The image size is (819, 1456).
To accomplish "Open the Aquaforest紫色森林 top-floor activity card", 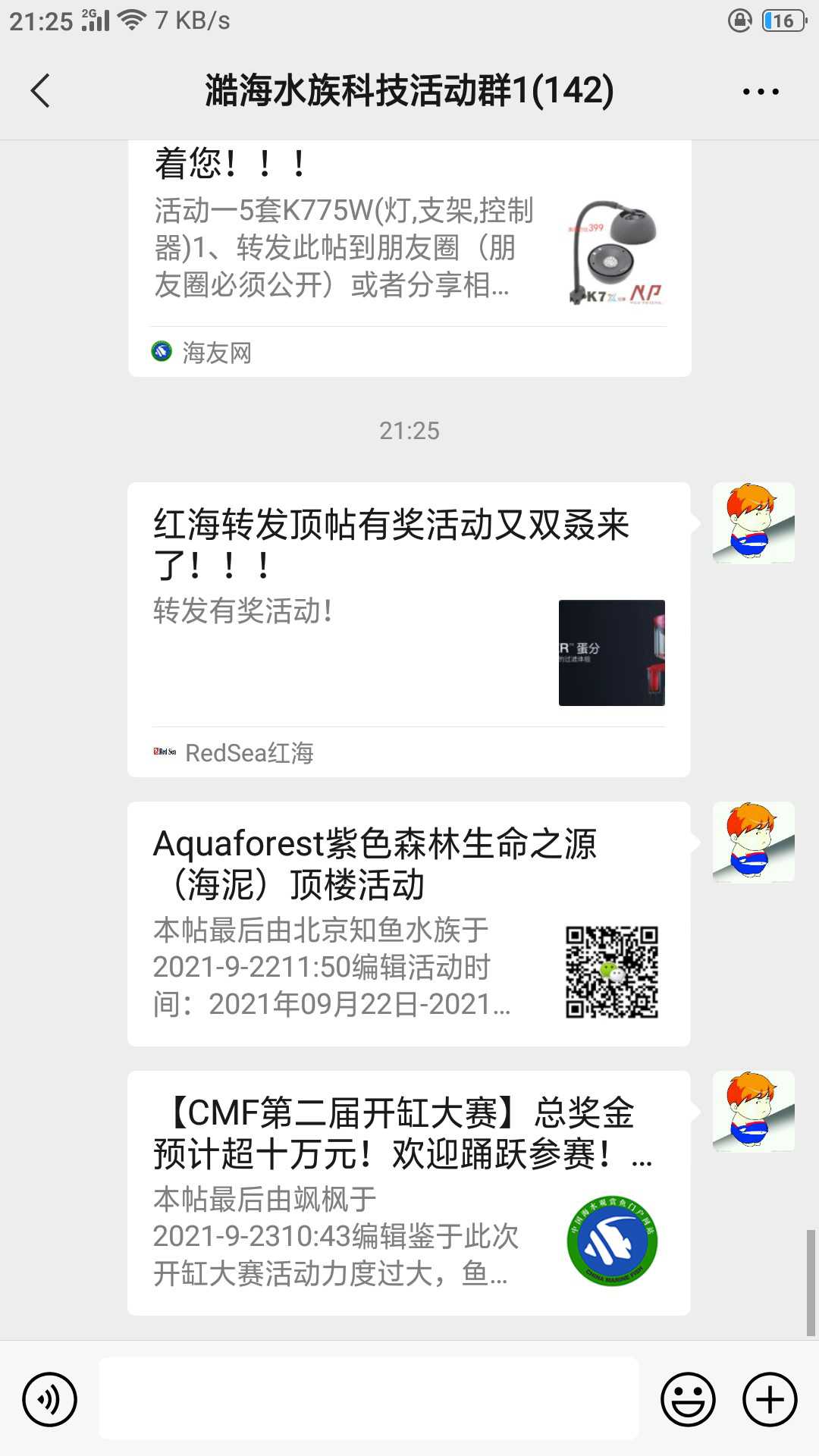I will tap(408, 924).
